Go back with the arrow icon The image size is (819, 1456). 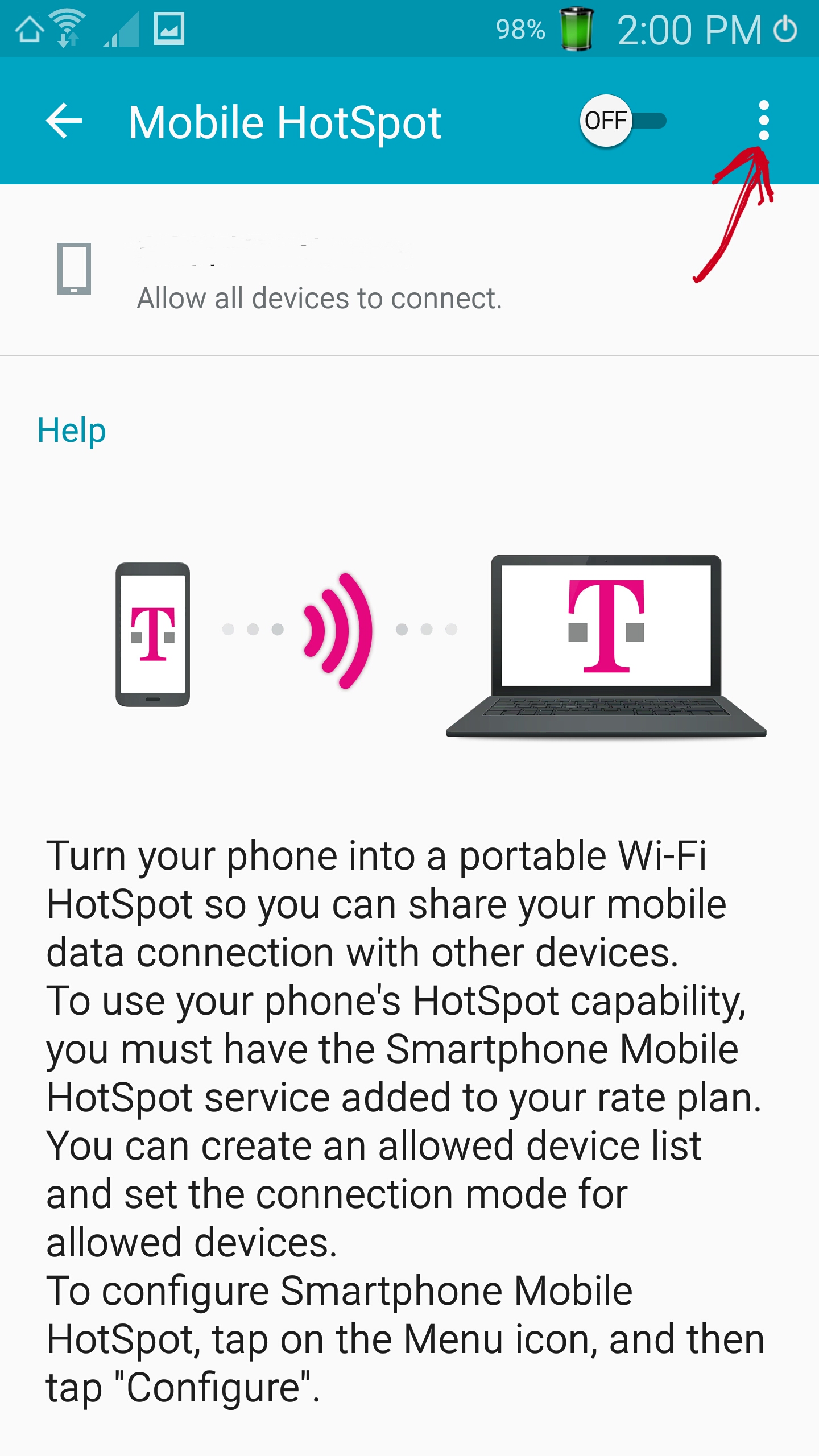[x=64, y=121]
